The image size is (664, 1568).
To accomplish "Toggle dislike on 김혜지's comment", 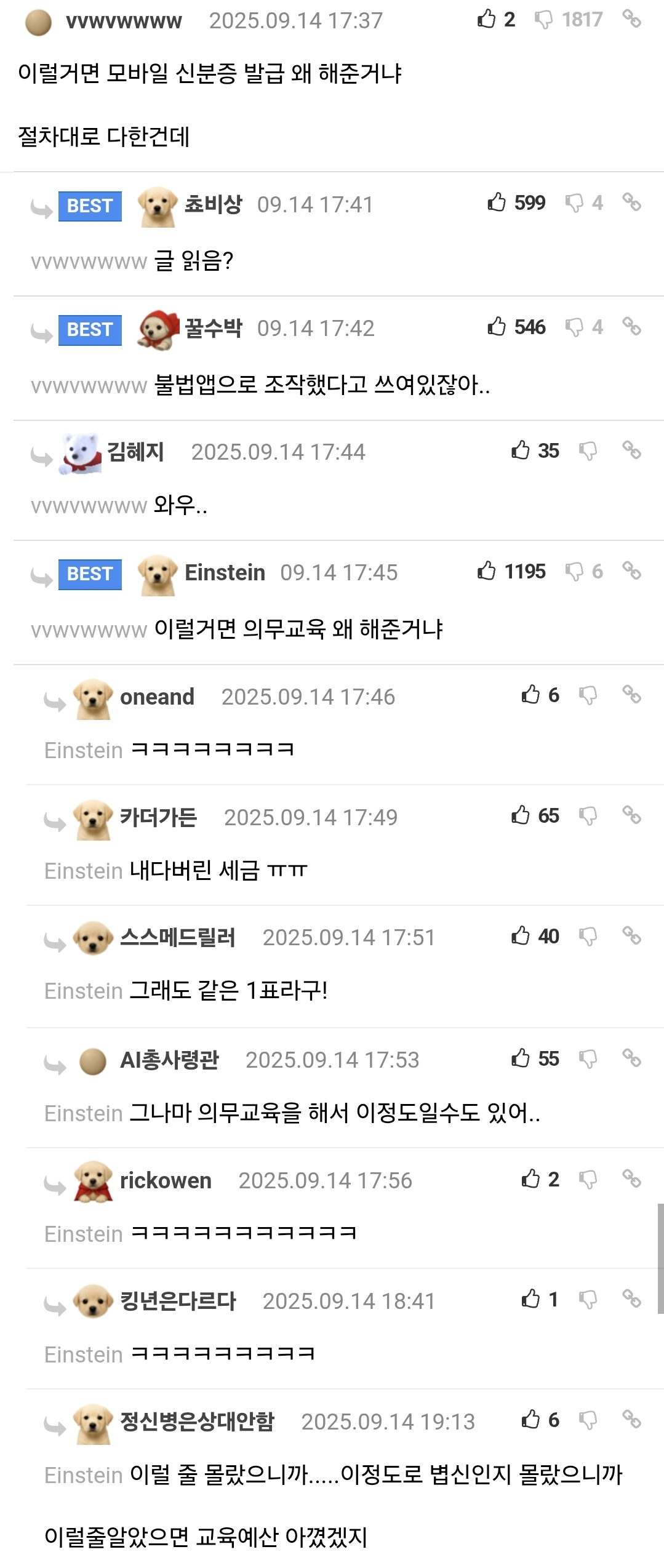I will (x=589, y=450).
